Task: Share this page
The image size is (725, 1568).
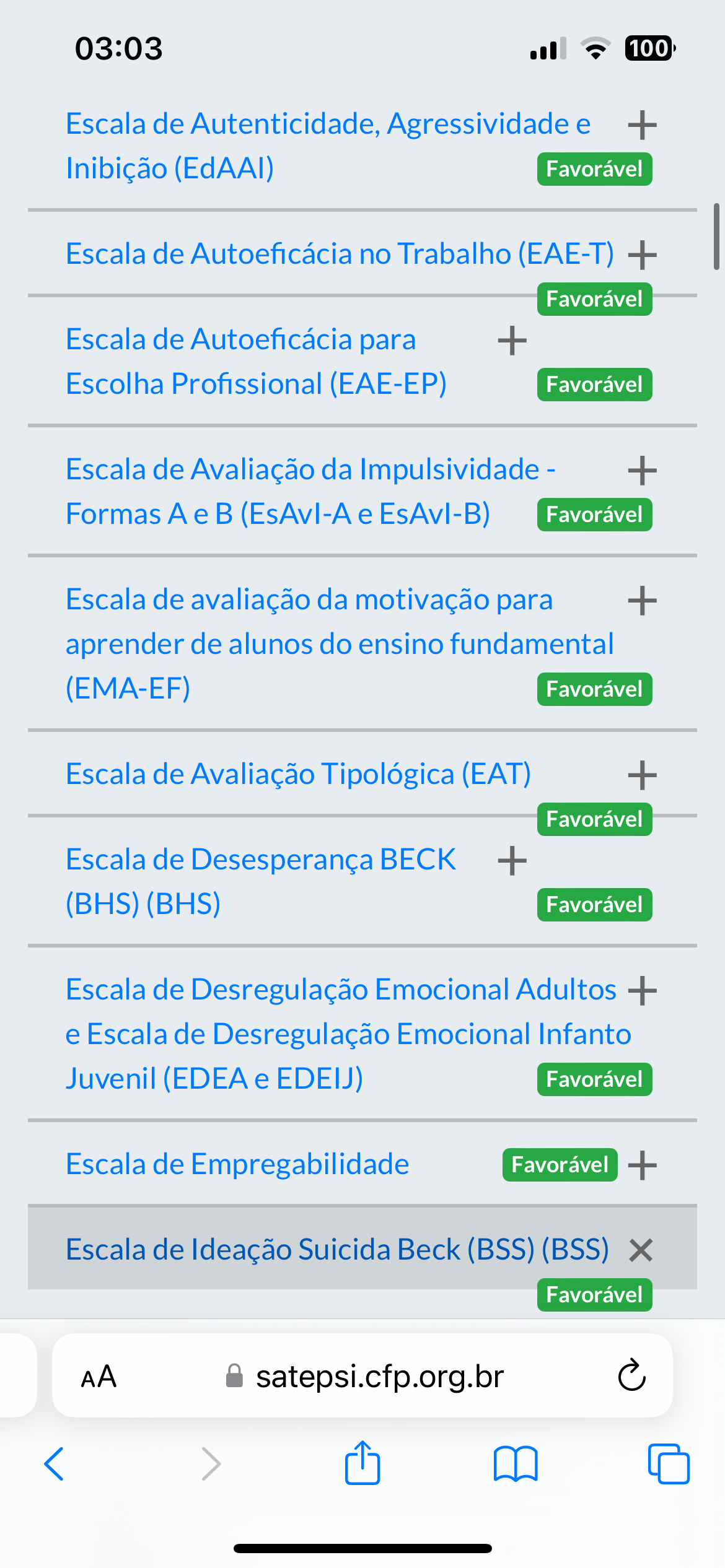Action: coord(362,1463)
